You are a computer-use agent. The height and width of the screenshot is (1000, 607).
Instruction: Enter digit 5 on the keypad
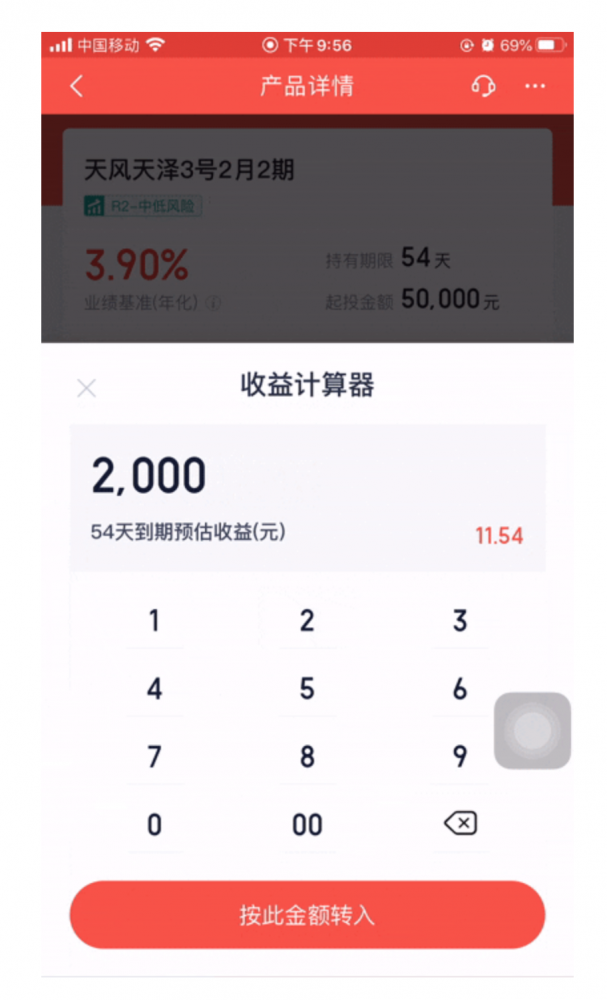pos(307,689)
